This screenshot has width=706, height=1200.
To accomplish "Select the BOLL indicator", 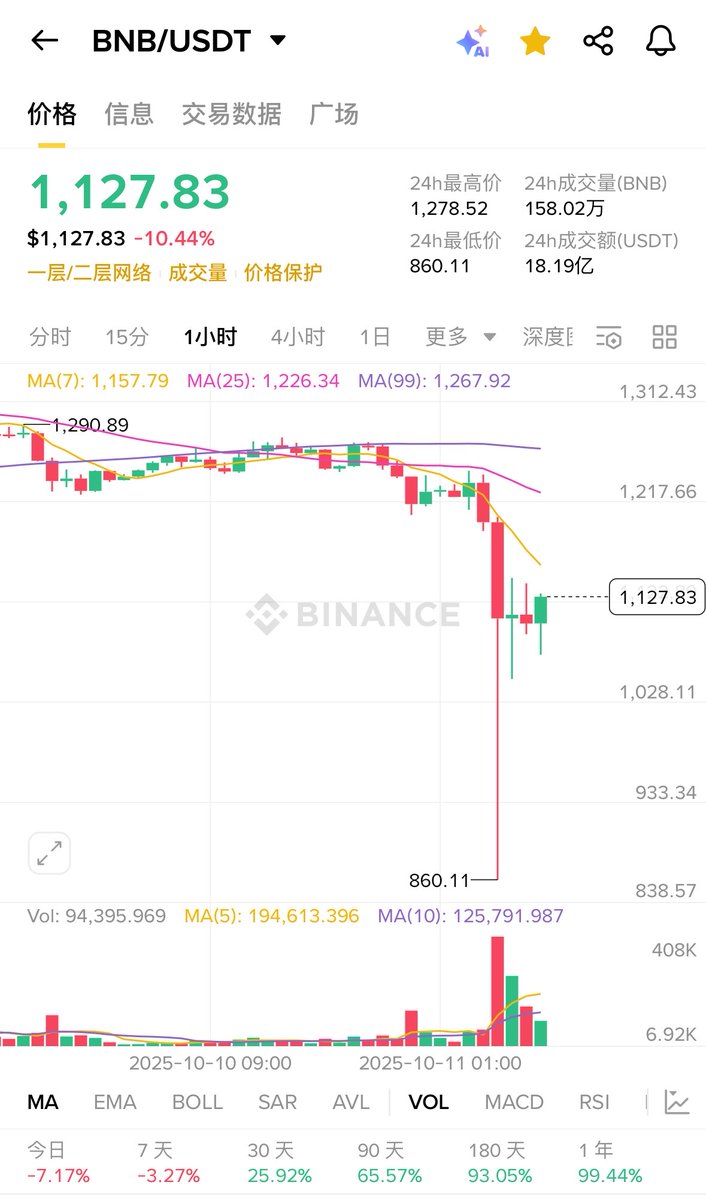I will click(x=197, y=1102).
